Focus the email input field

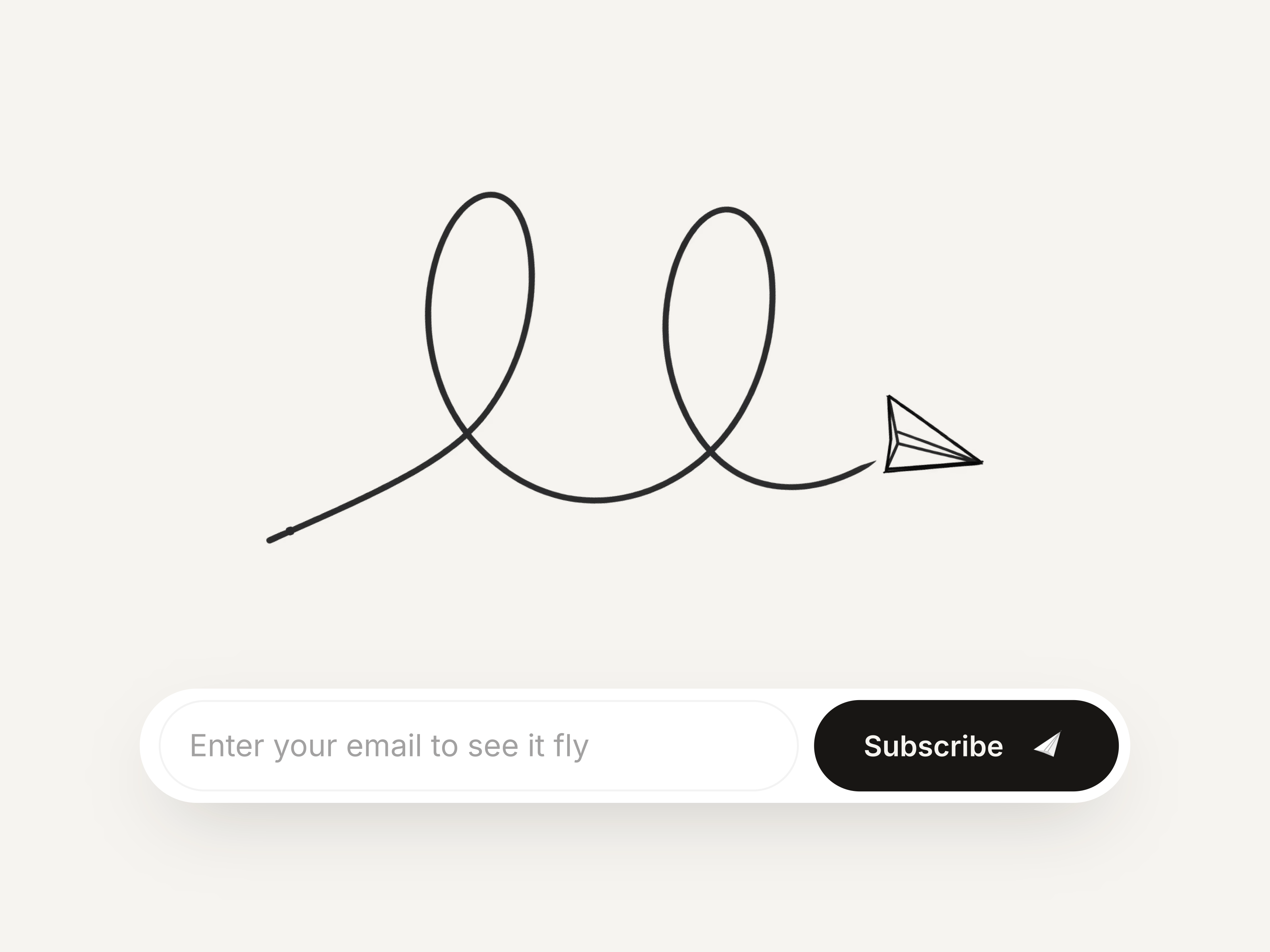(x=478, y=745)
